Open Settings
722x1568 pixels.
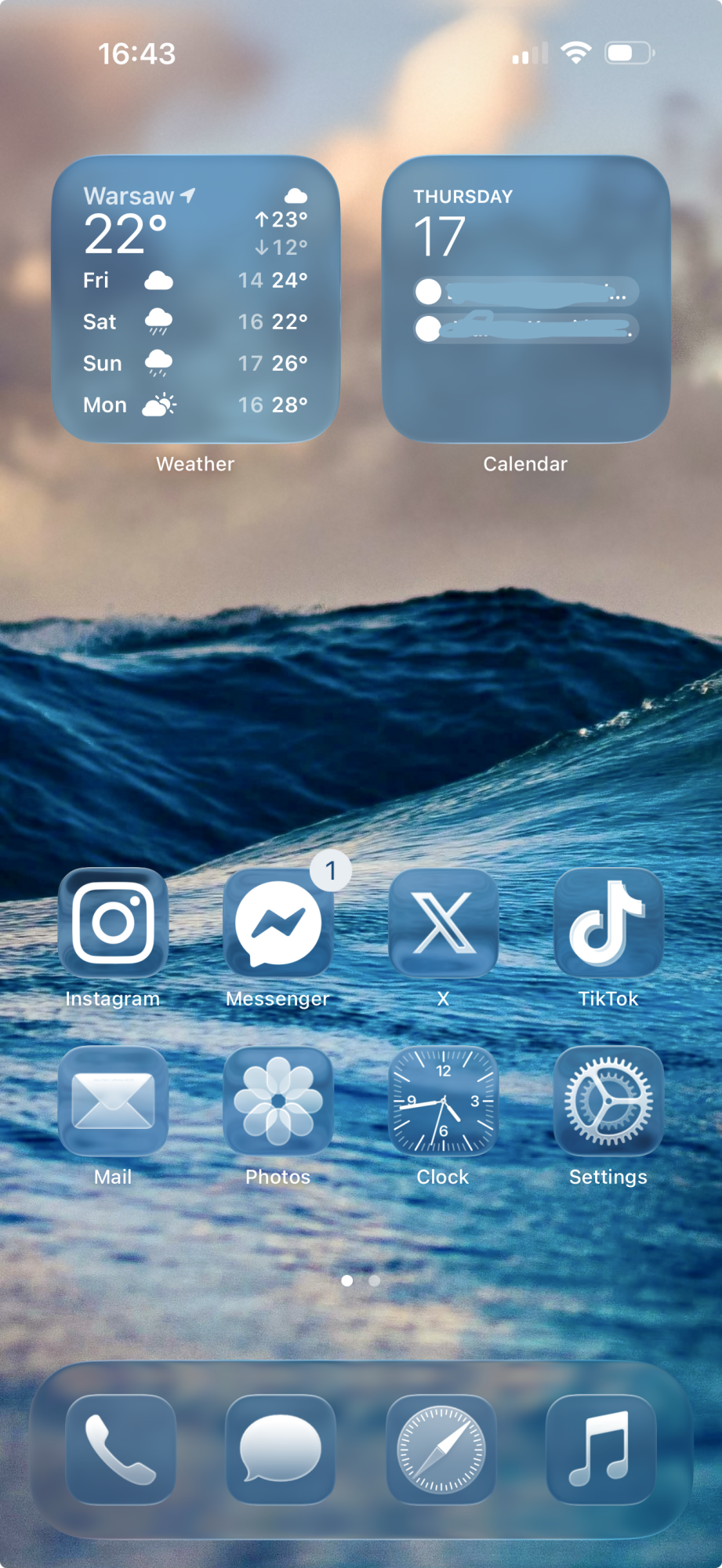point(608,1100)
